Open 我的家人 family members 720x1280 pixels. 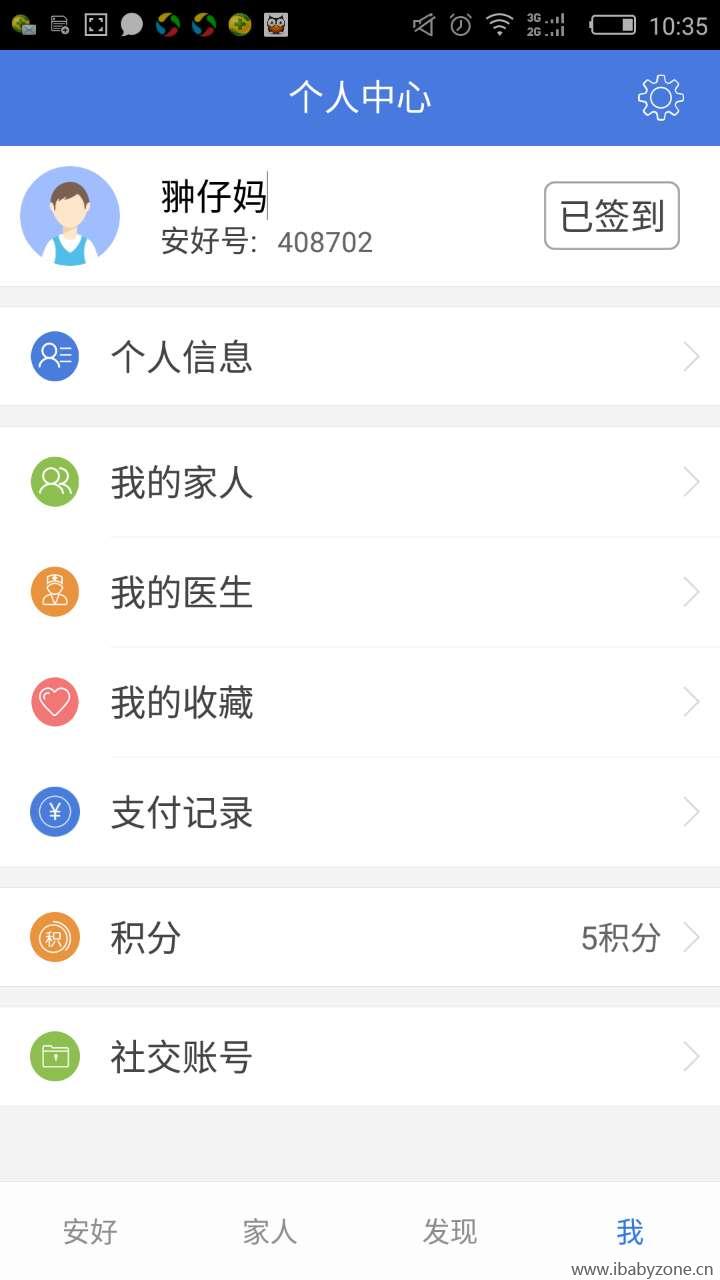pos(360,482)
